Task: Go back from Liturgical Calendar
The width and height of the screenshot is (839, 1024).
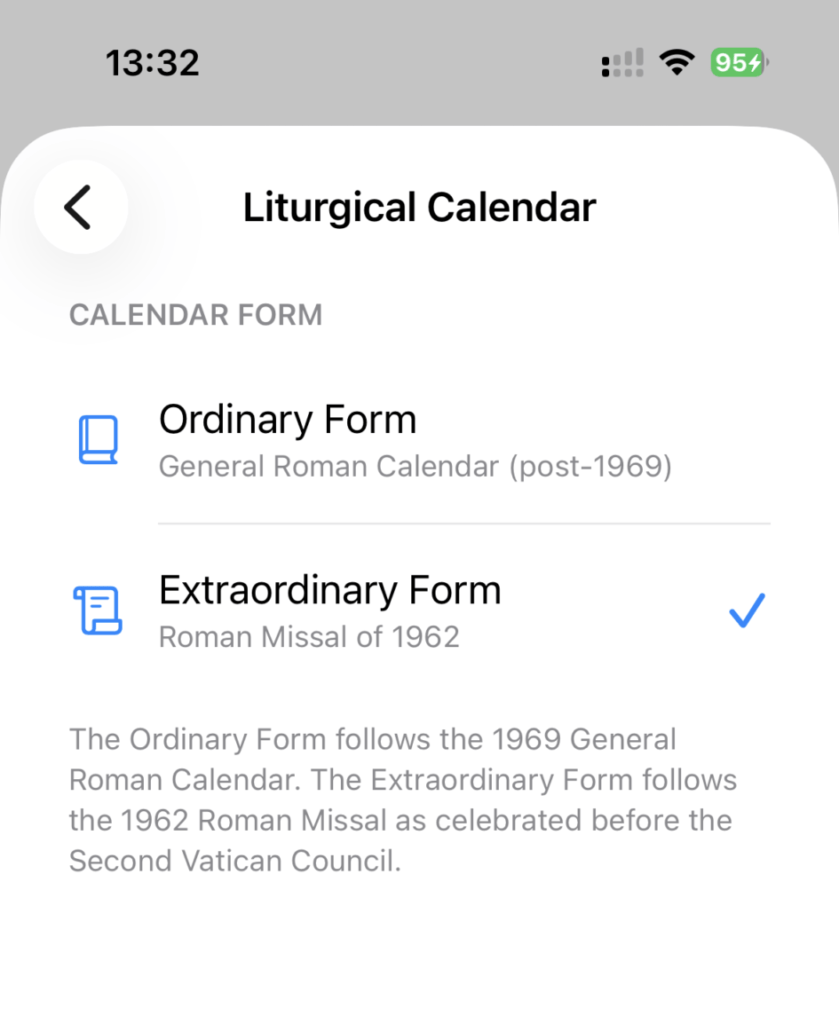Action: (79, 207)
